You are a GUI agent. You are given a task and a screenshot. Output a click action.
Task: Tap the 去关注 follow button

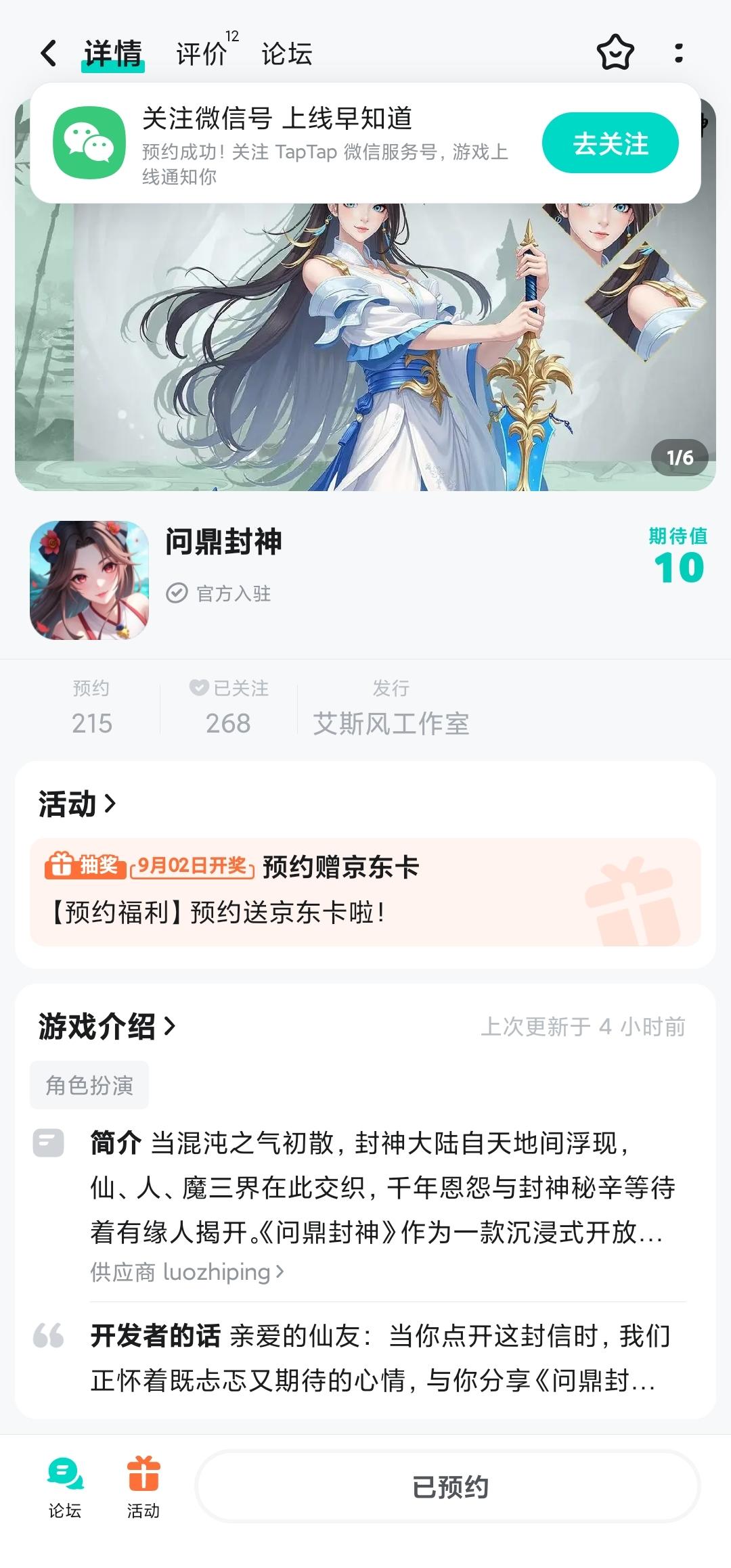pyautogui.click(x=608, y=142)
